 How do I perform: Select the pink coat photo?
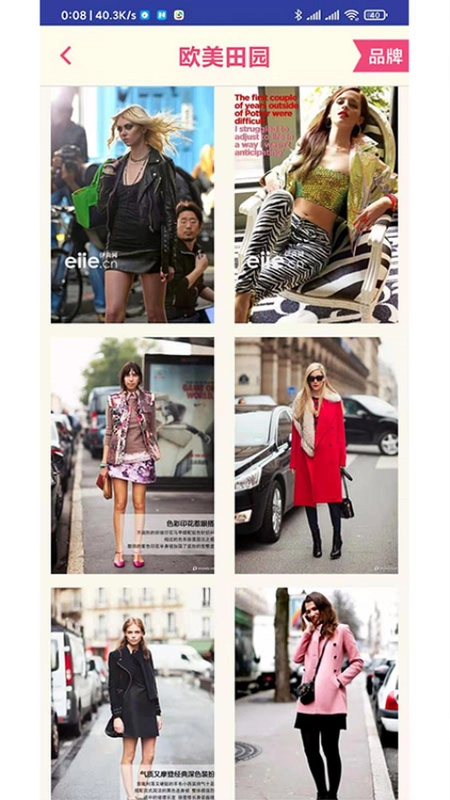(x=316, y=693)
